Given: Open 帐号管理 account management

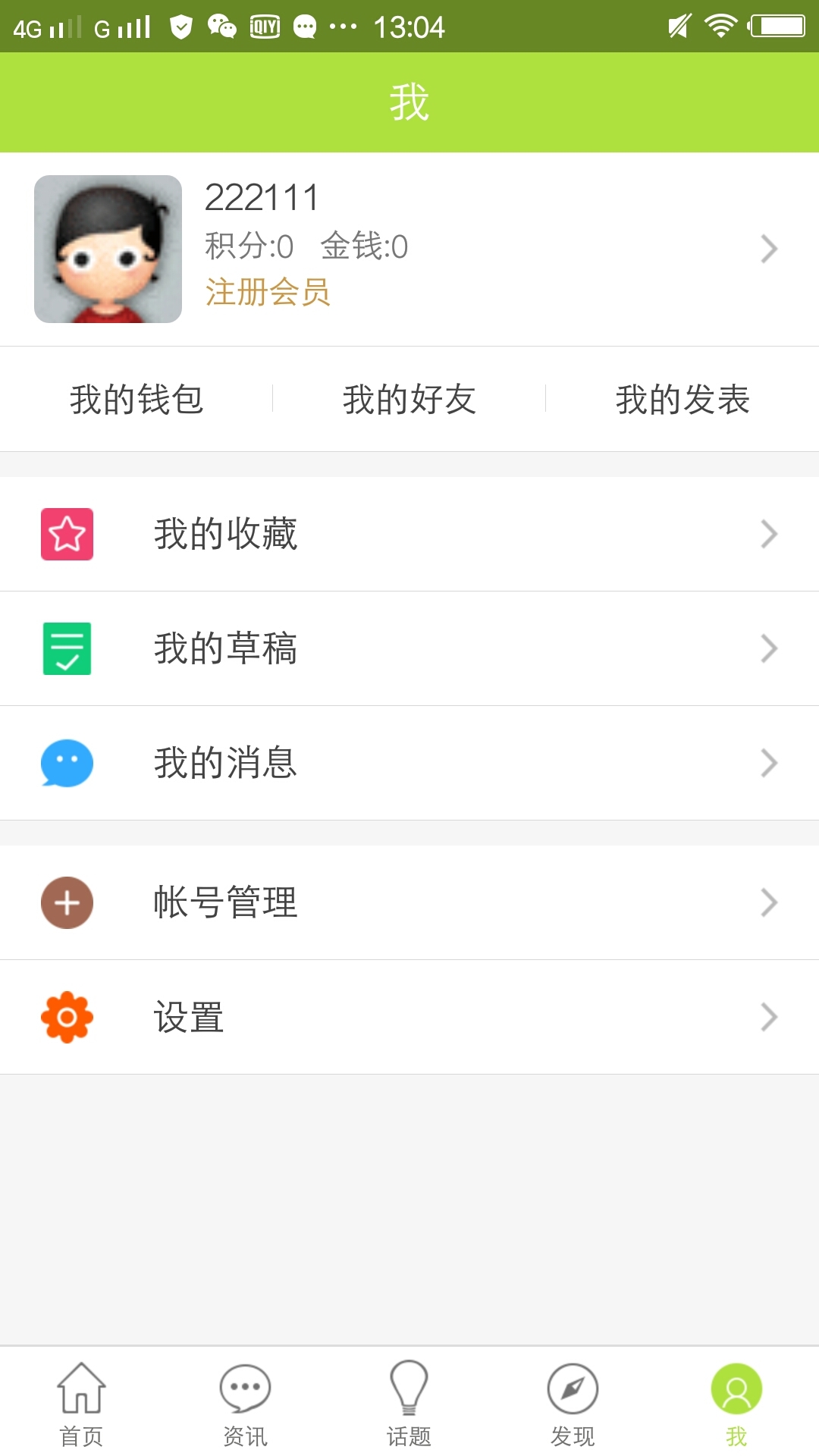Looking at the screenshot, I should pyautogui.click(x=409, y=902).
